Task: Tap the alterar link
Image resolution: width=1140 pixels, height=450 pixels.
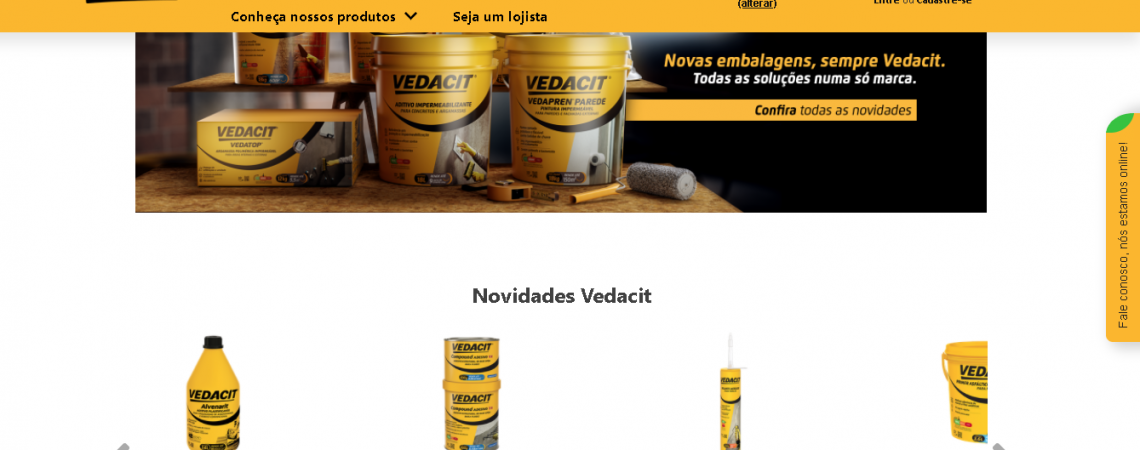Action: coord(757,4)
